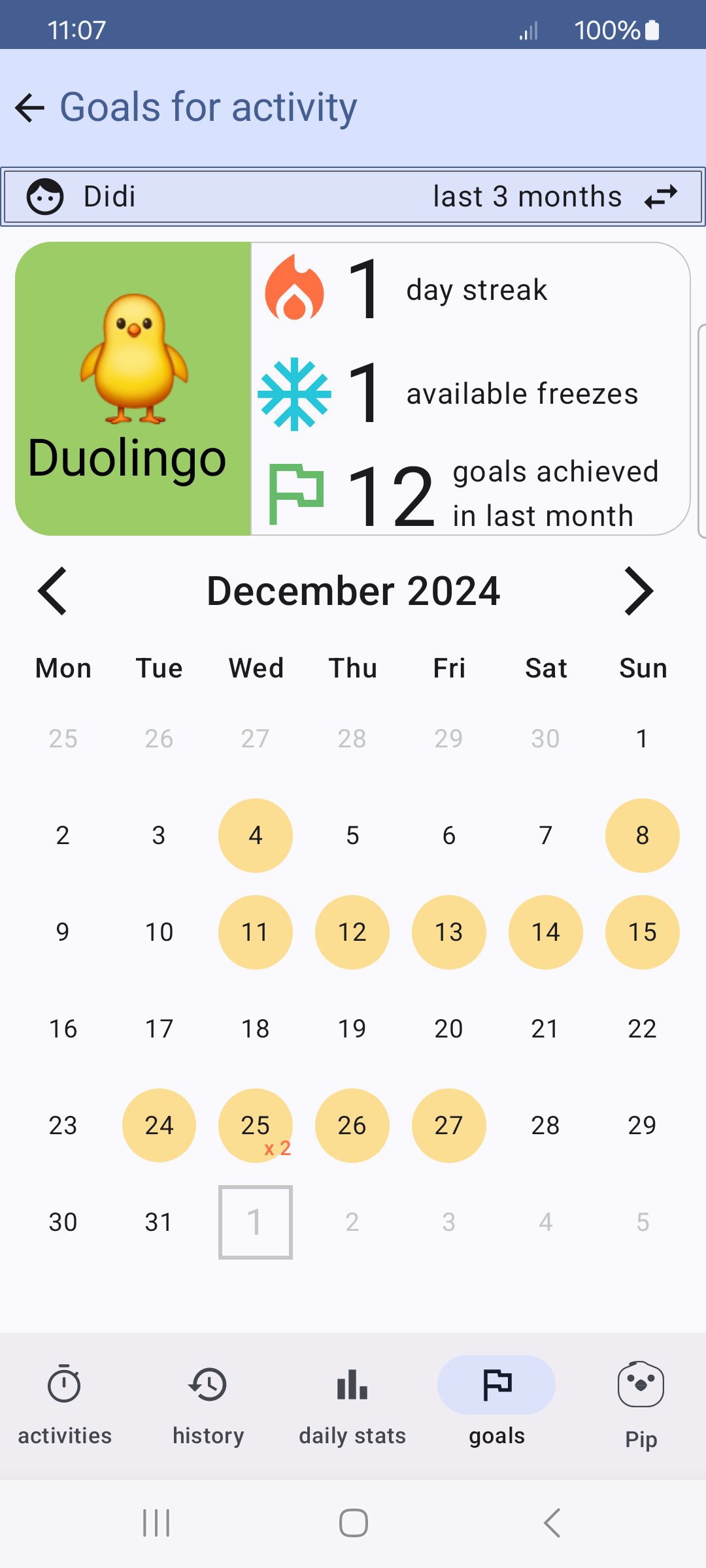This screenshot has width=706, height=1568.
Task: Go to the previous month
Action: [x=52, y=591]
